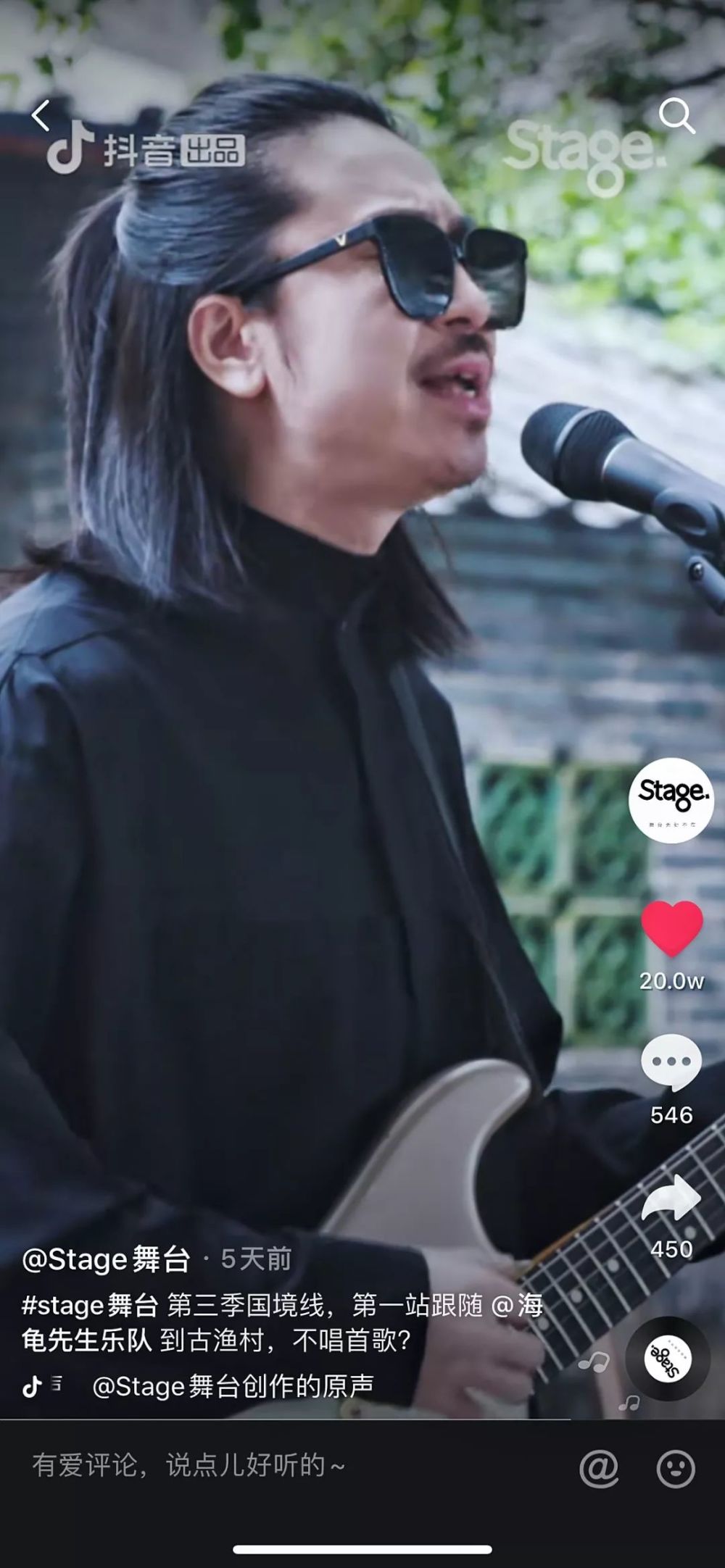The image size is (725, 1568).
Task: Open the @海龟先生乐队 mention
Action: (x=281, y=1322)
